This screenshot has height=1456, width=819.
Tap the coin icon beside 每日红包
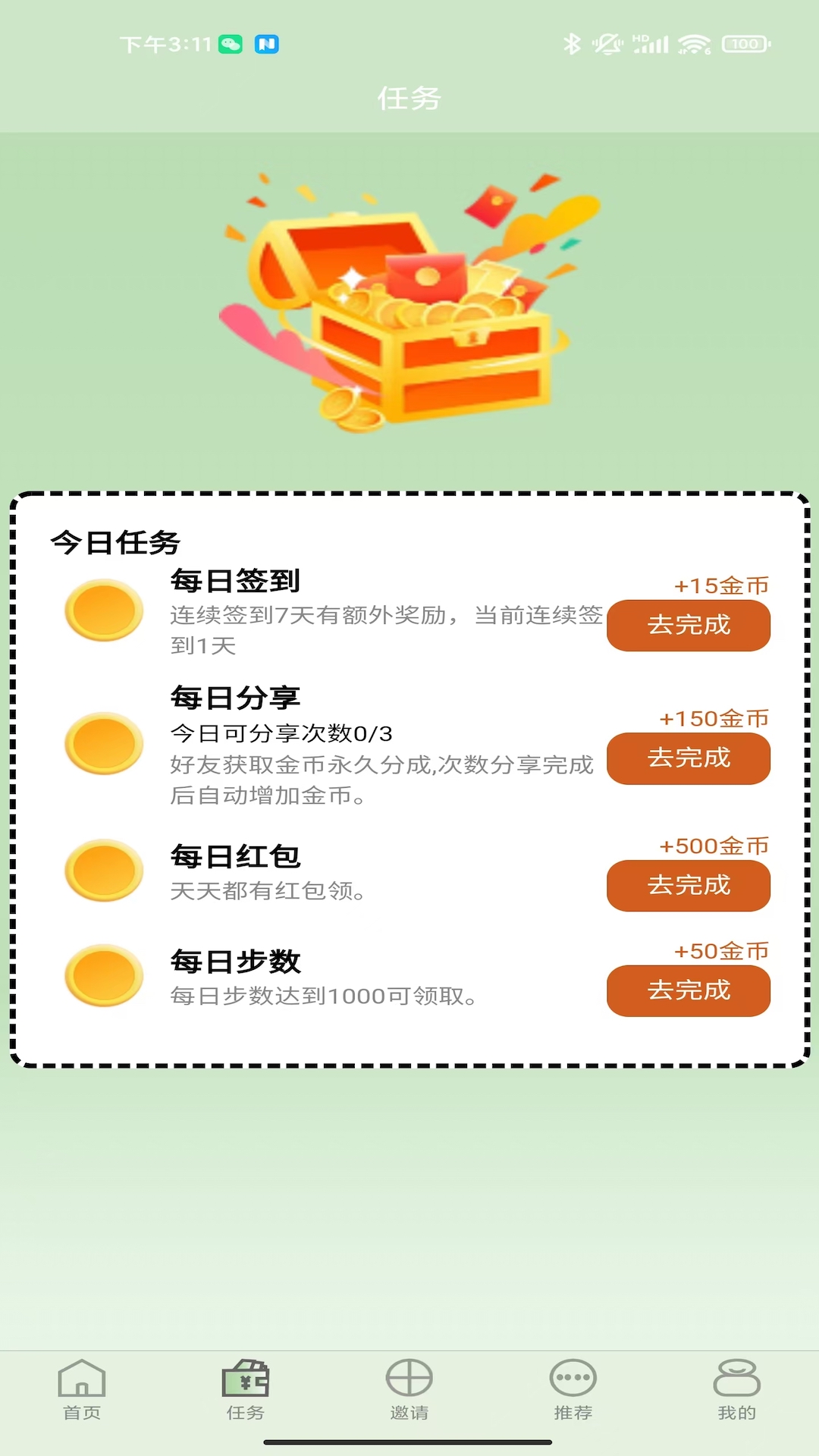tap(103, 872)
